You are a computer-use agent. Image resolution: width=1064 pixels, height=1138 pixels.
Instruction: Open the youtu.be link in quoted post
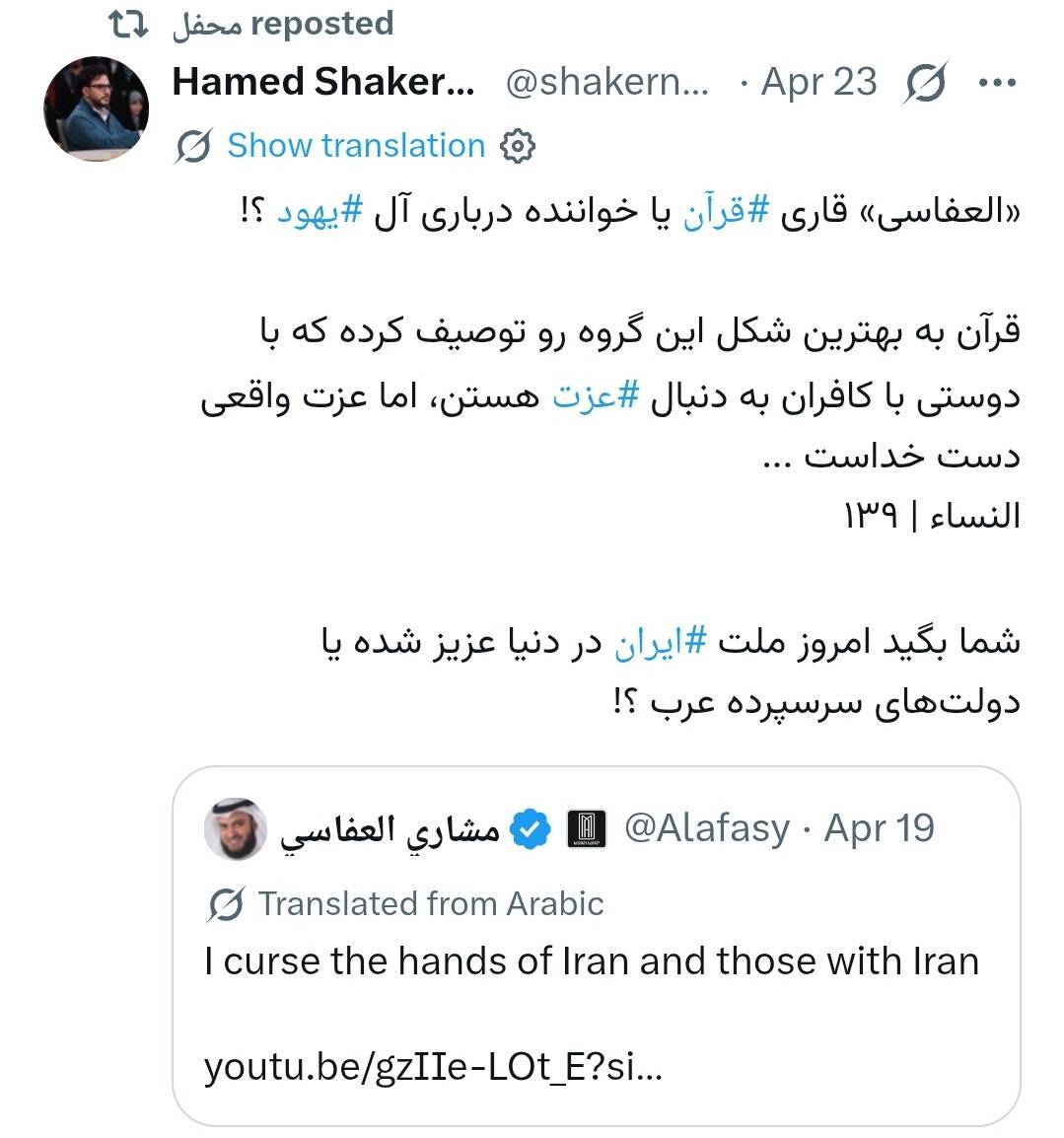point(433,1067)
